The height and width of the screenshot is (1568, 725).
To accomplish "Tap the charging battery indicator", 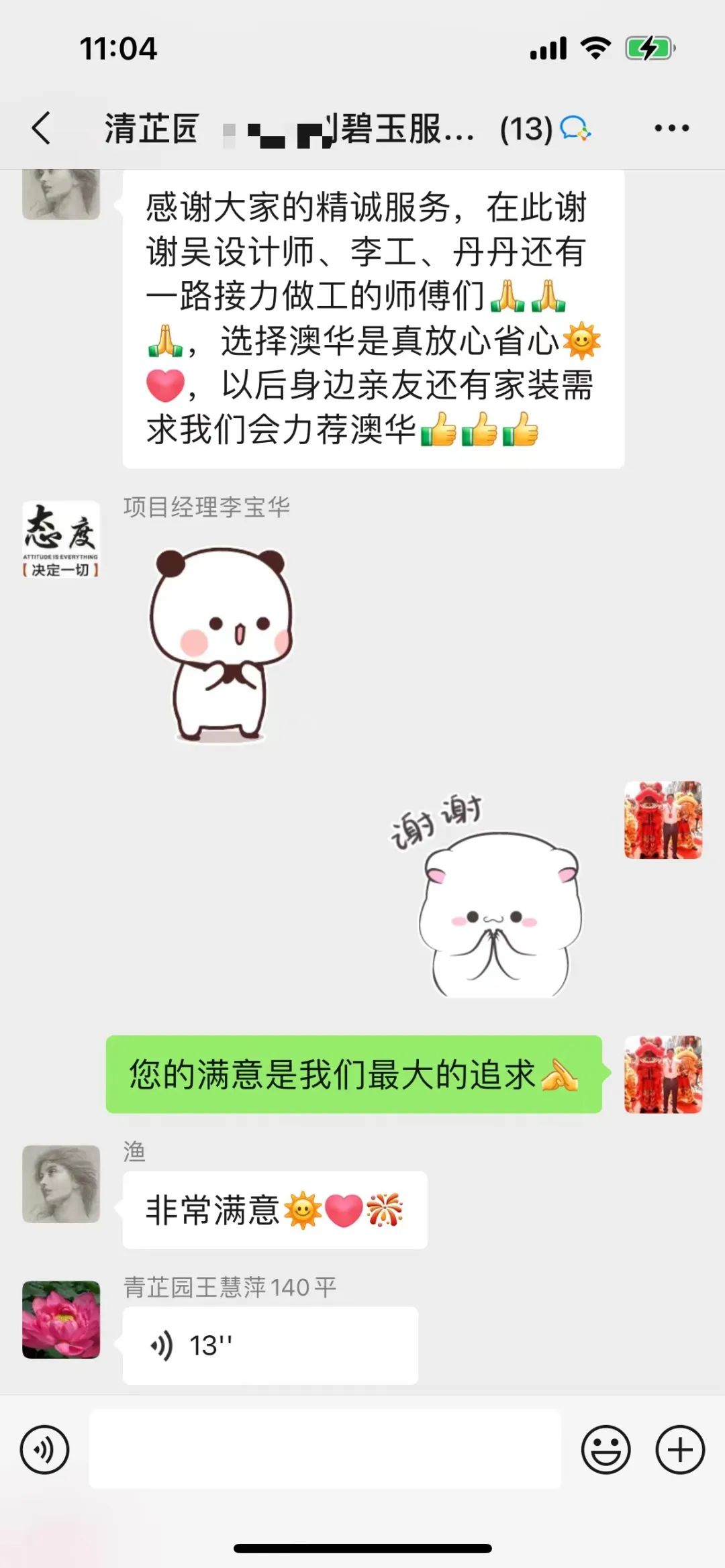I will click(x=646, y=47).
